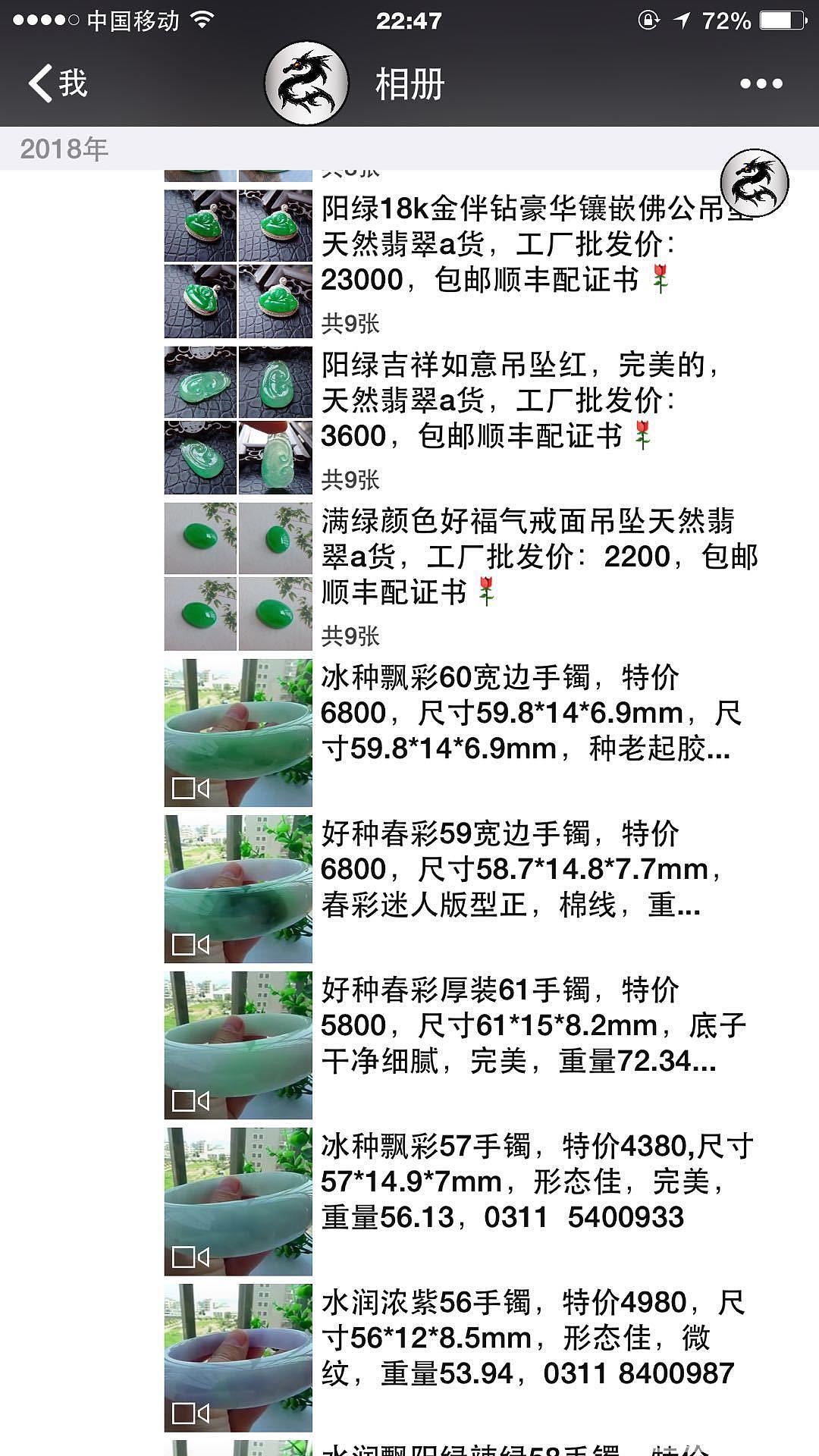Play the 水润浓紫56手镯 video
The width and height of the screenshot is (819, 1456).
[238, 1357]
